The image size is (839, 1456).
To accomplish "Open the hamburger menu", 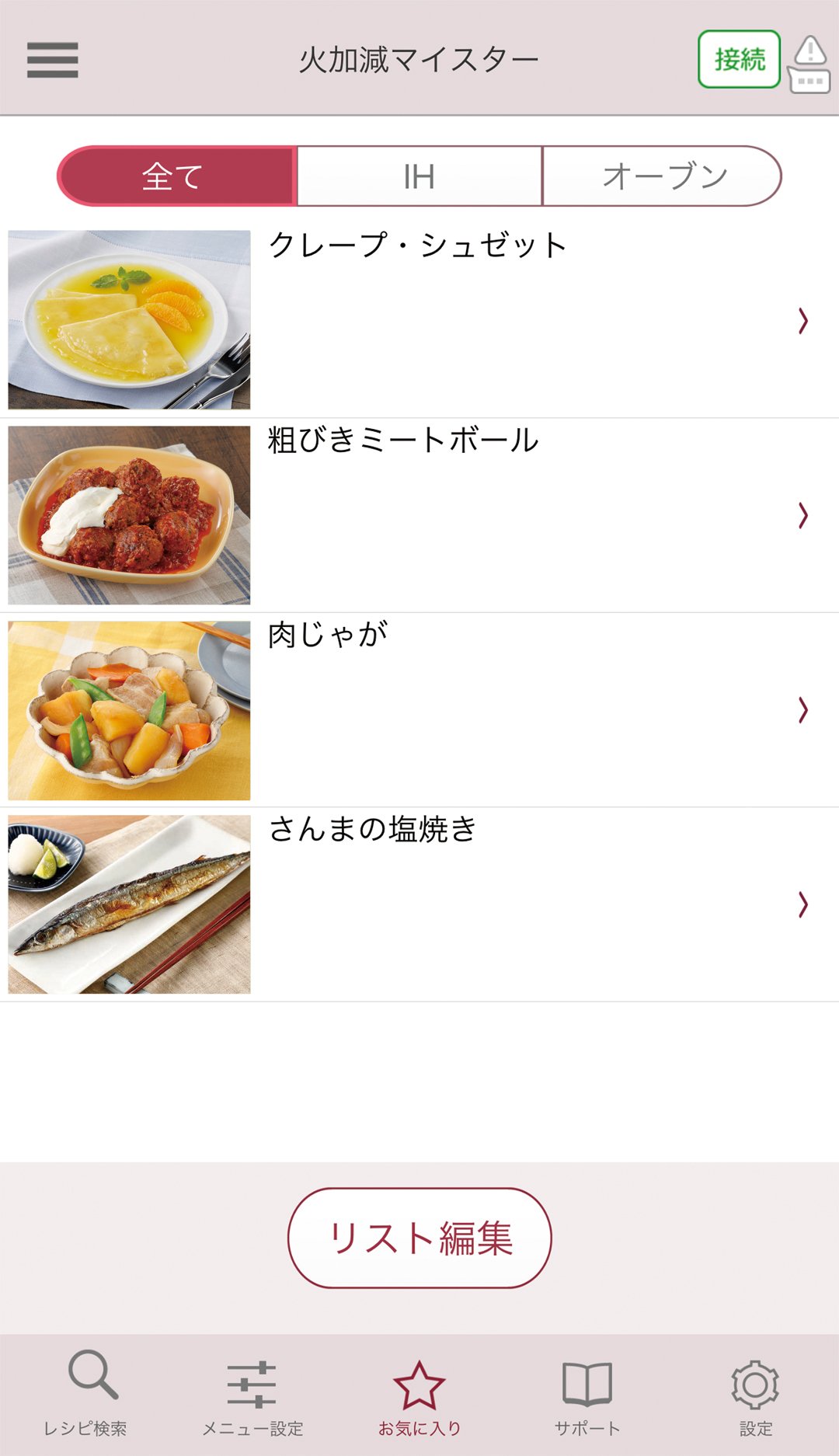I will pyautogui.click(x=52, y=60).
